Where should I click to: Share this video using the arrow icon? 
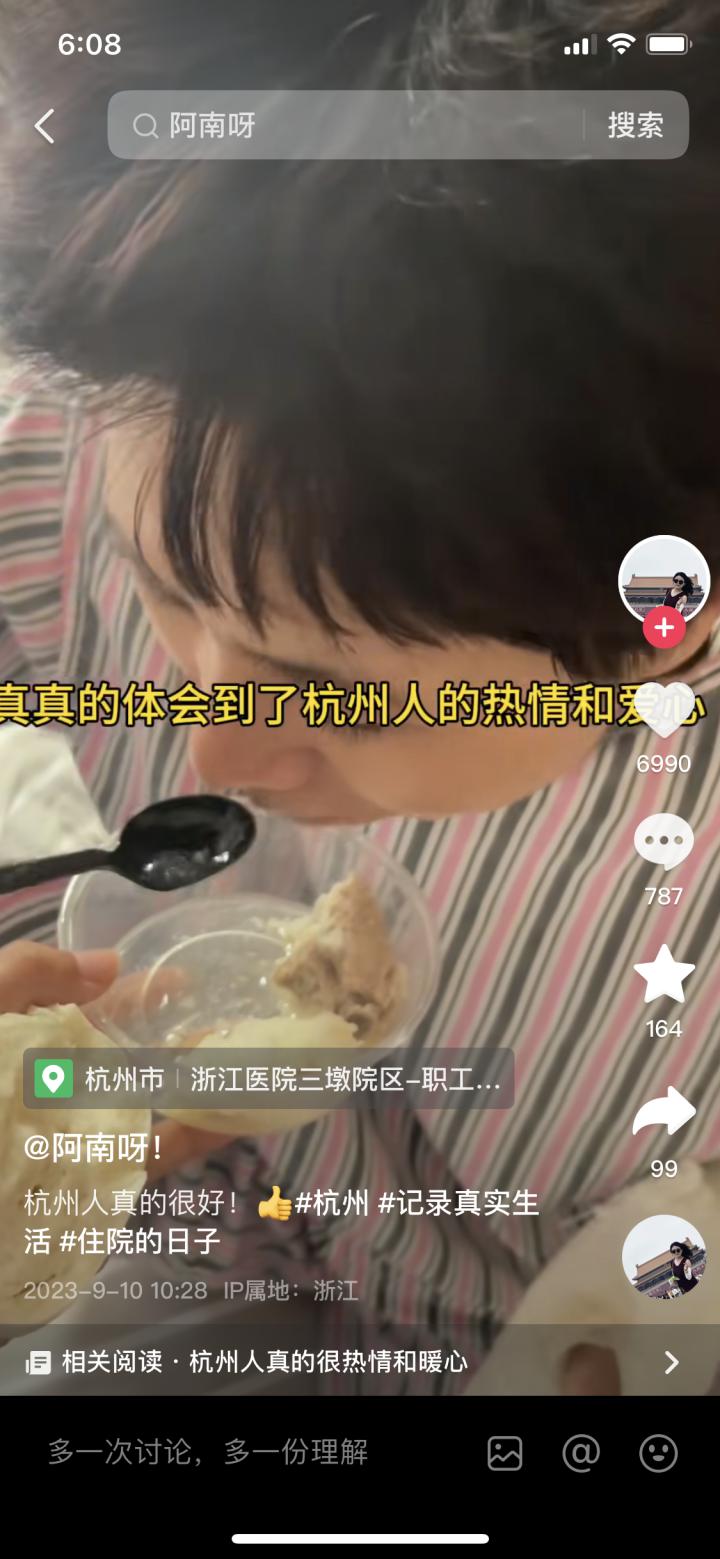click(x=664, y=1112)
